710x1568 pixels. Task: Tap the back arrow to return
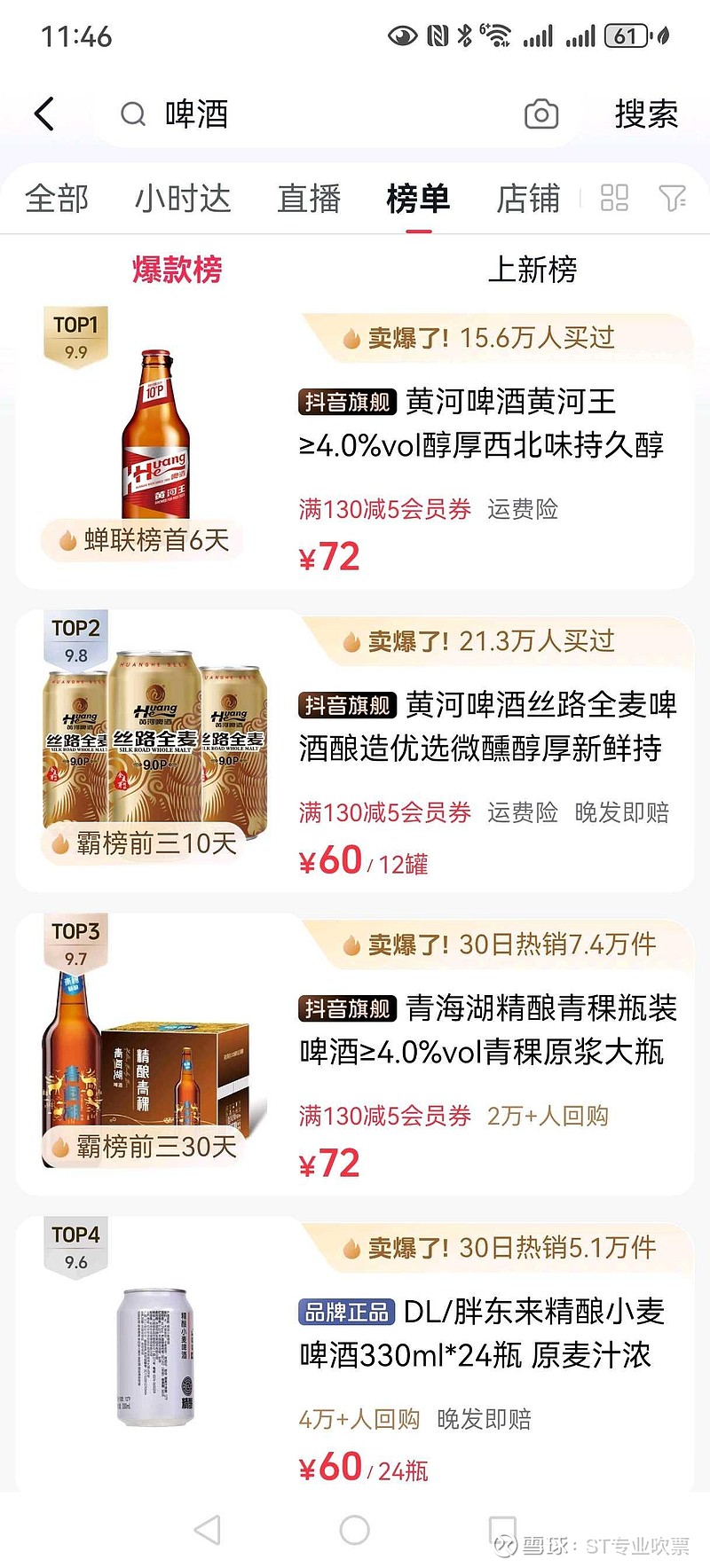(x=44, y=114)
